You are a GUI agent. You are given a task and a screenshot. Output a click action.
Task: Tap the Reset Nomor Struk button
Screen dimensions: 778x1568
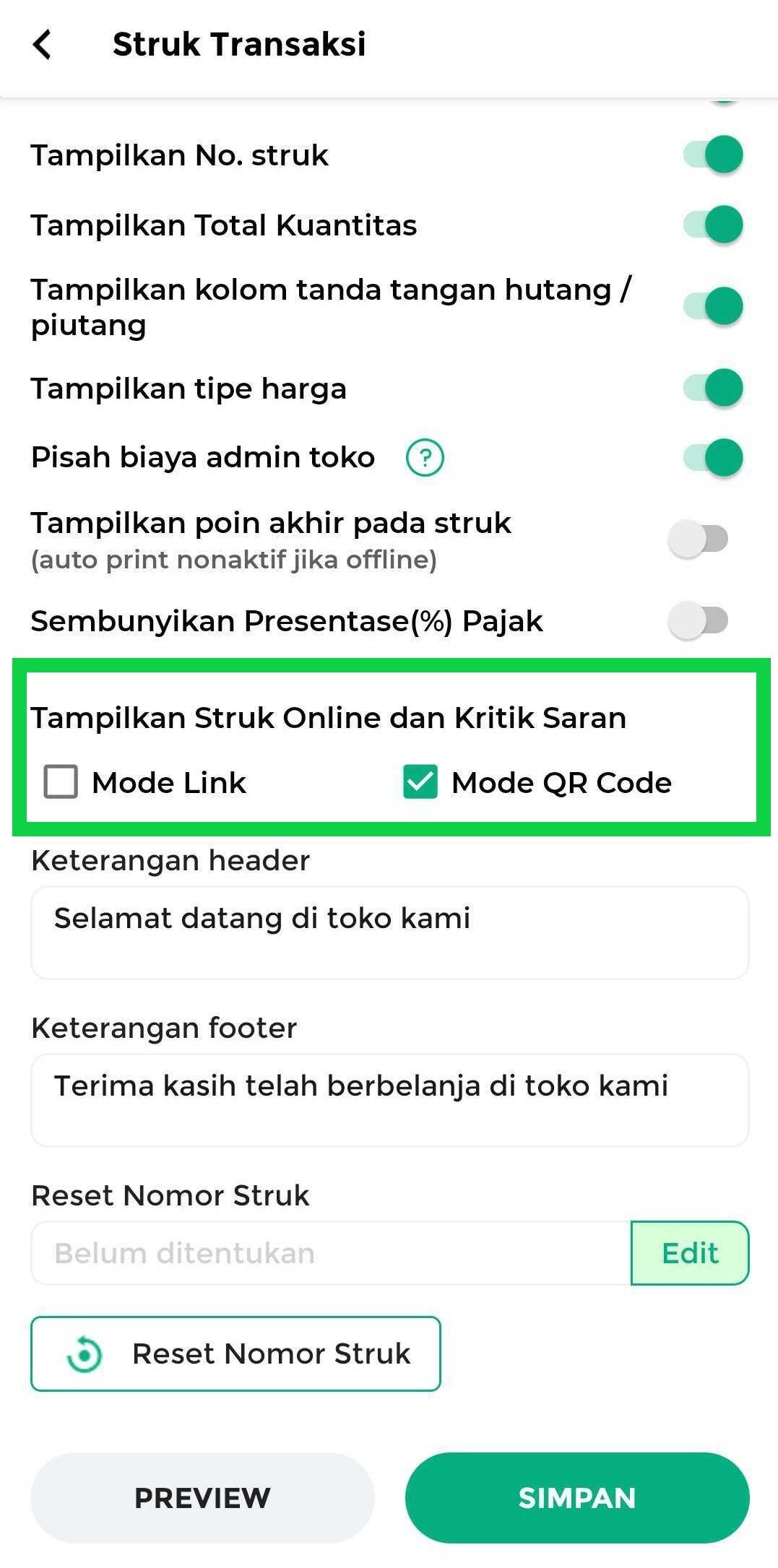[235, 1353]
